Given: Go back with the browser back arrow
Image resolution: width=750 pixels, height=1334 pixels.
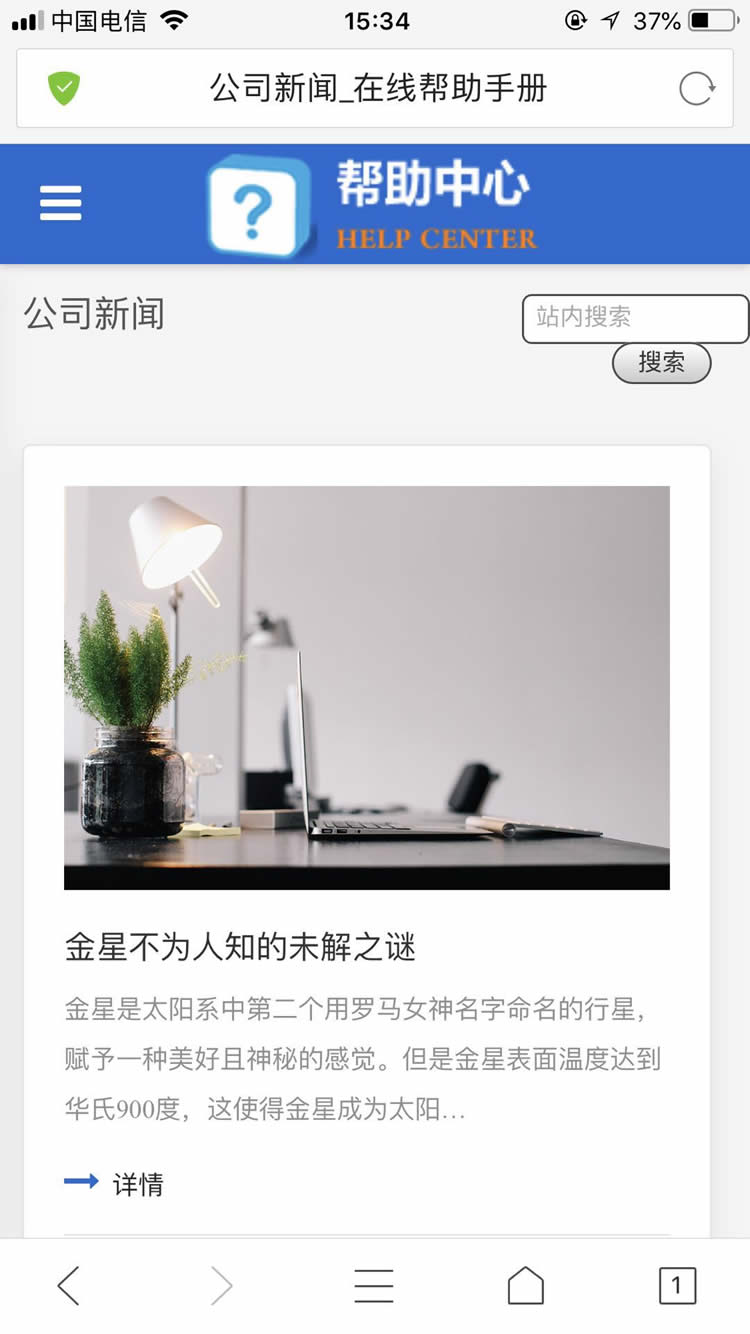Looking at the screenshot, I should coord(68,1285).
